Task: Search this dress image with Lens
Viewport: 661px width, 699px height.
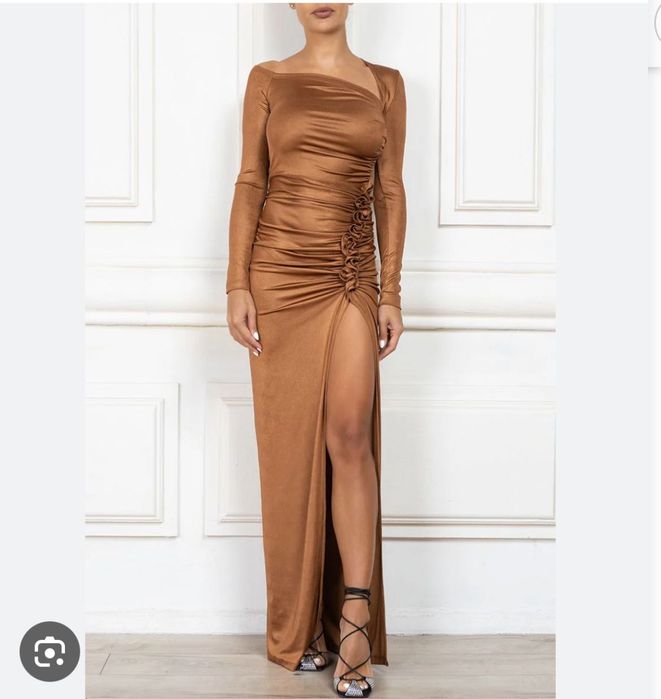Action: (x=49, y=652)
